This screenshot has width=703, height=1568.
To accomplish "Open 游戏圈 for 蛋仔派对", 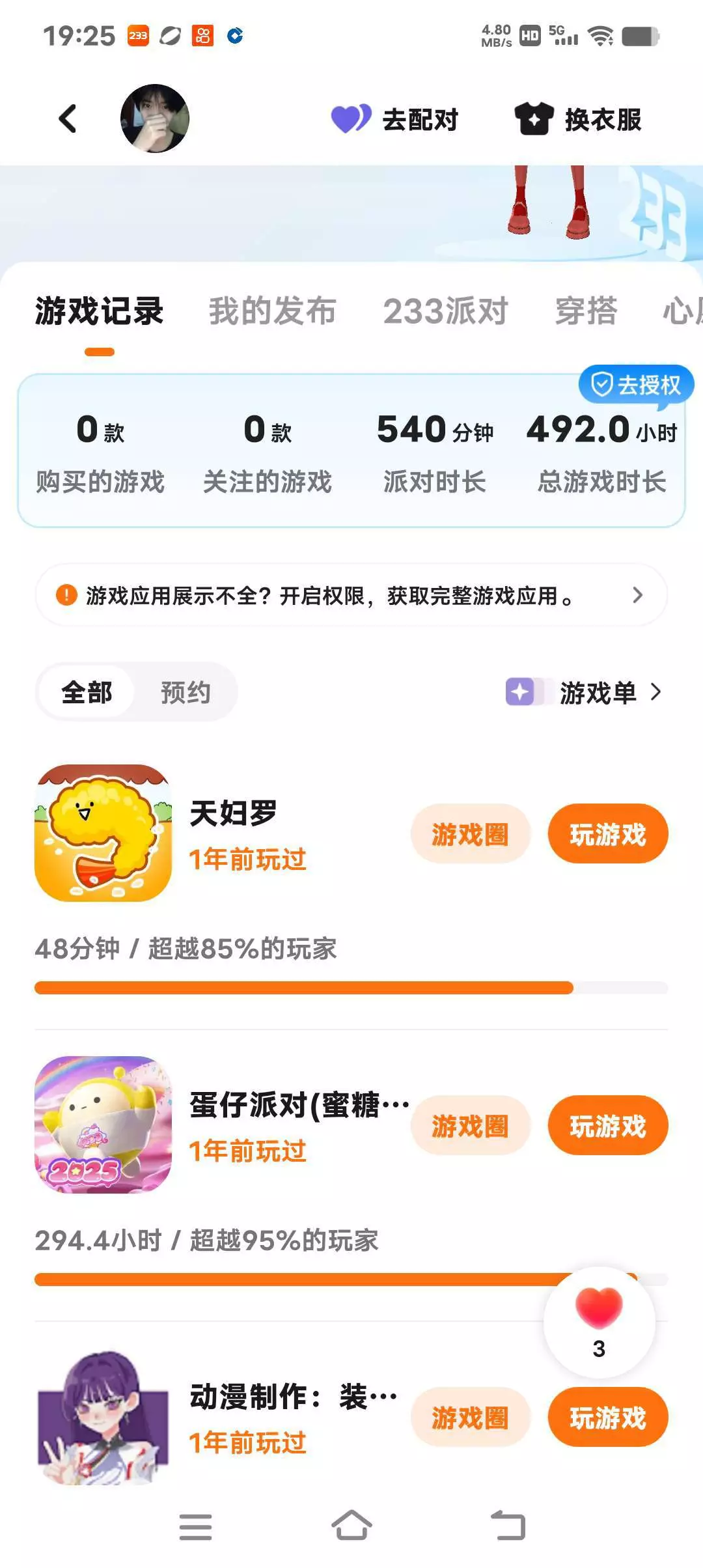I will (470, 1126).
